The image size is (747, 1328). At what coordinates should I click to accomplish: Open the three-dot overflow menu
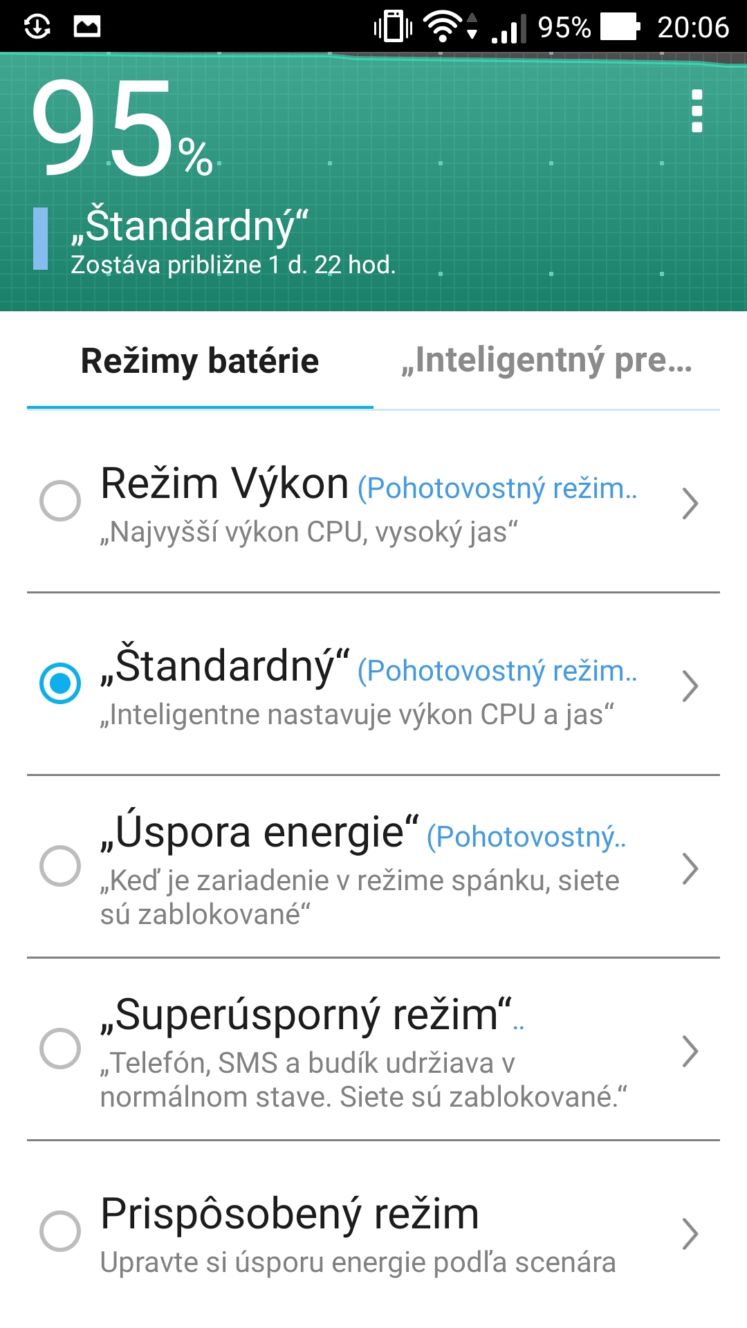pos(697,112)
